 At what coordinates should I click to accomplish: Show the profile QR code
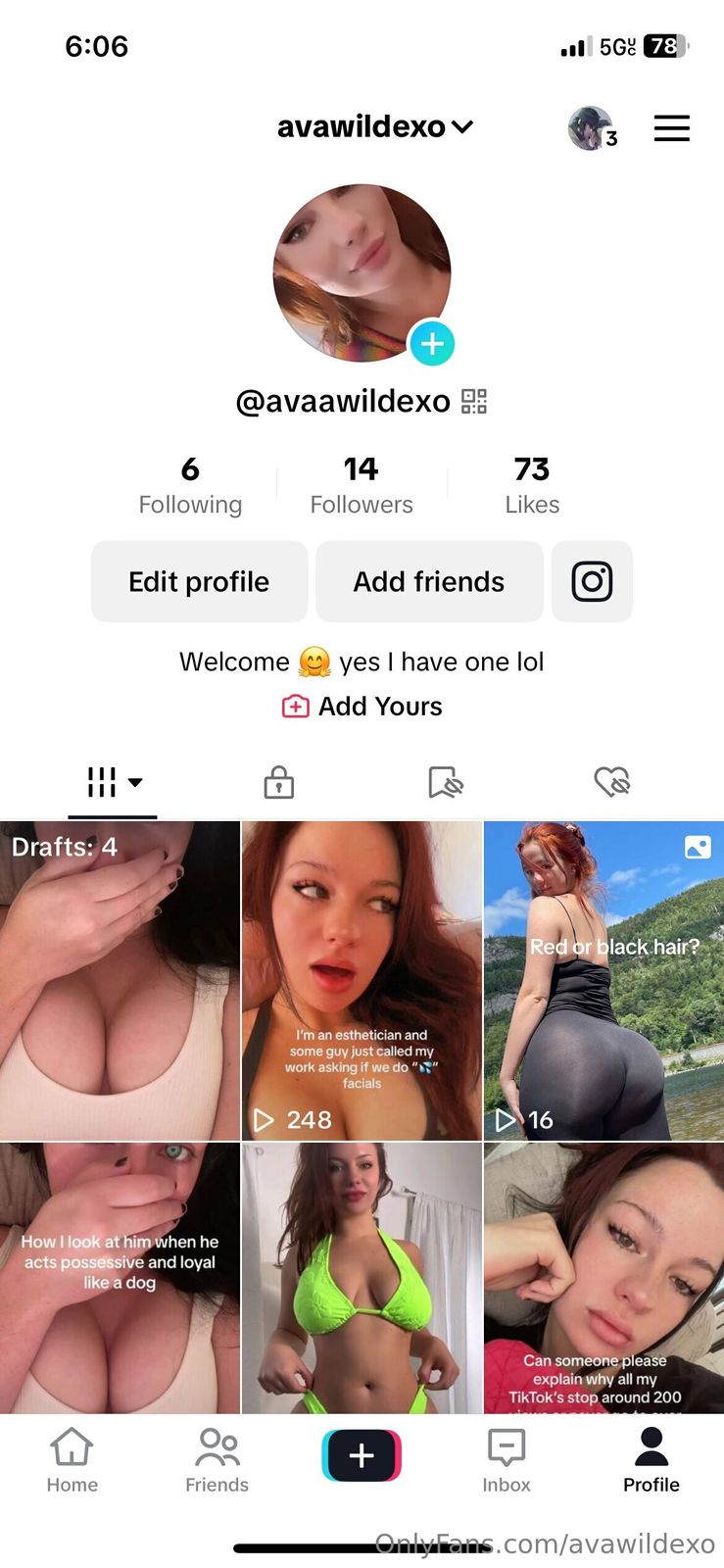pyautogui.click(x=474, y=401)
